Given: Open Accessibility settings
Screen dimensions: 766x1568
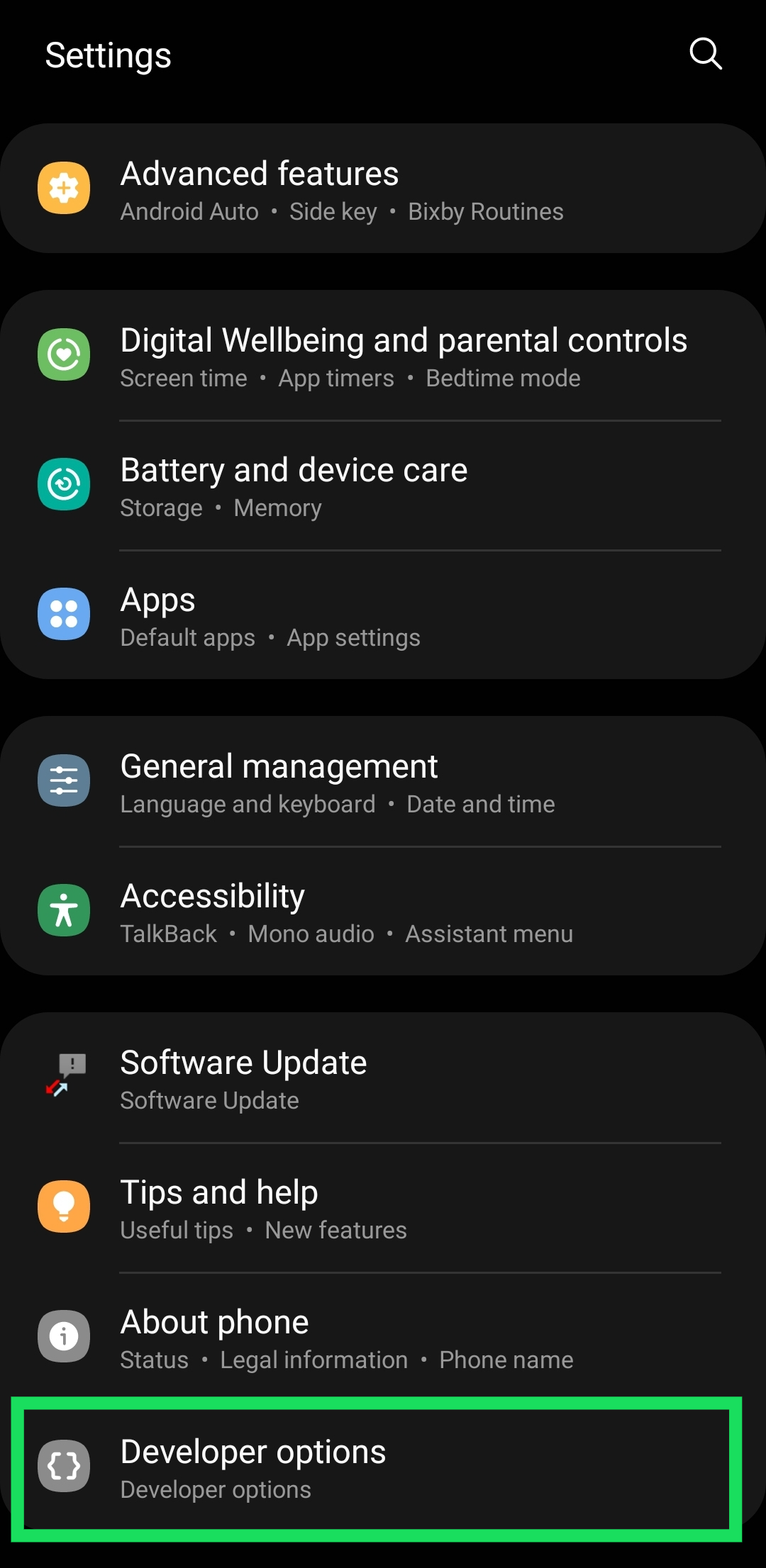Looking at the screenshot, I should pos(383,912).
